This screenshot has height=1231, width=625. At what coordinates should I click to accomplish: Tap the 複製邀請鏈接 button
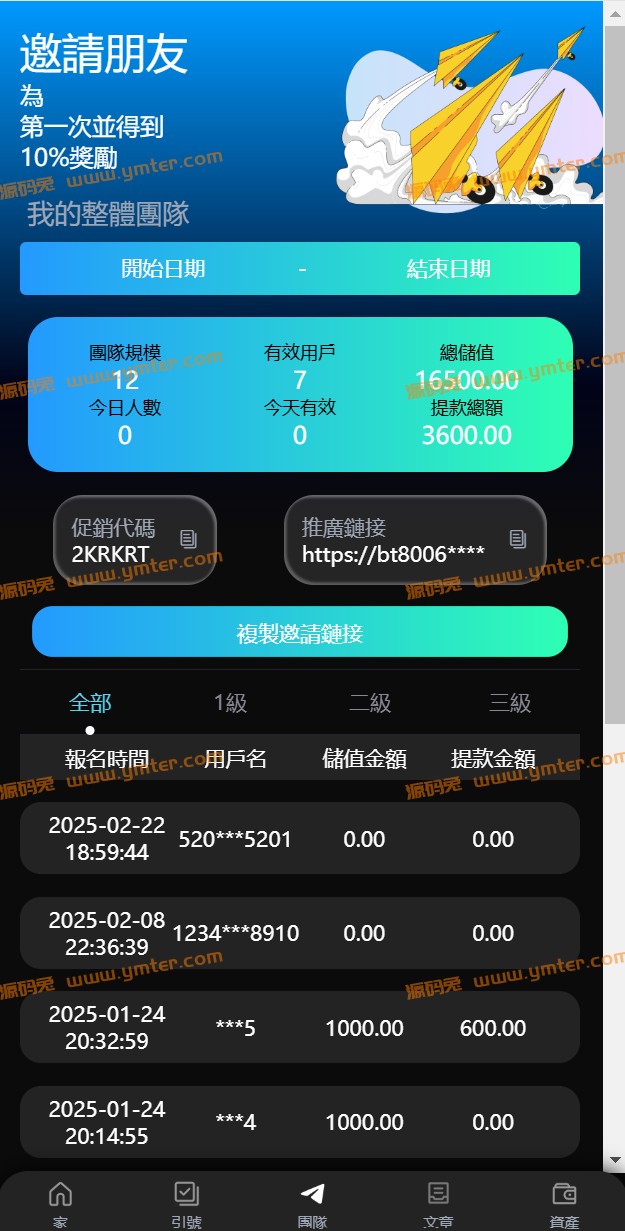pyautogui.click(x=299, y=632)
